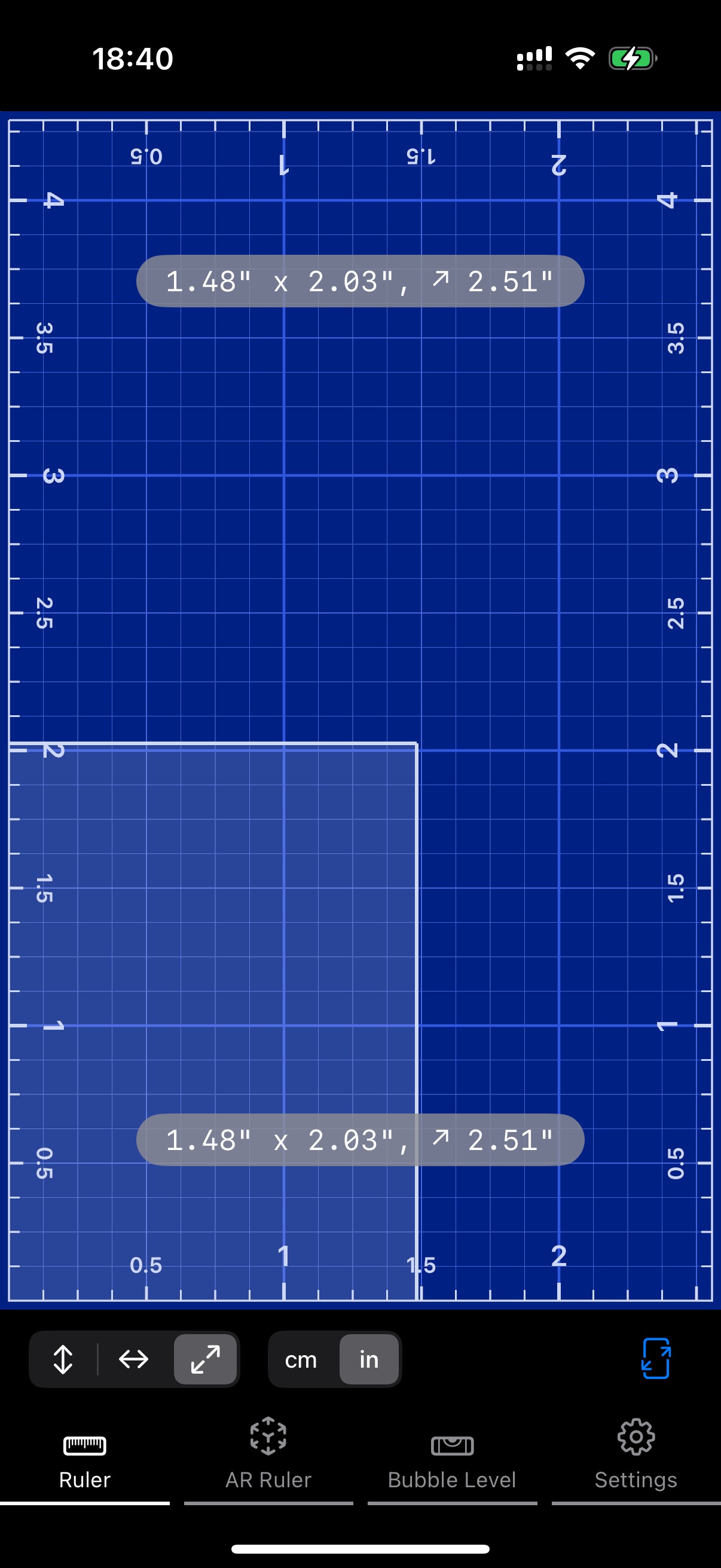Select the diagonal measurement mode arrow
The width and height of the screenshot is (721, 1568).
pos(205,1359)
